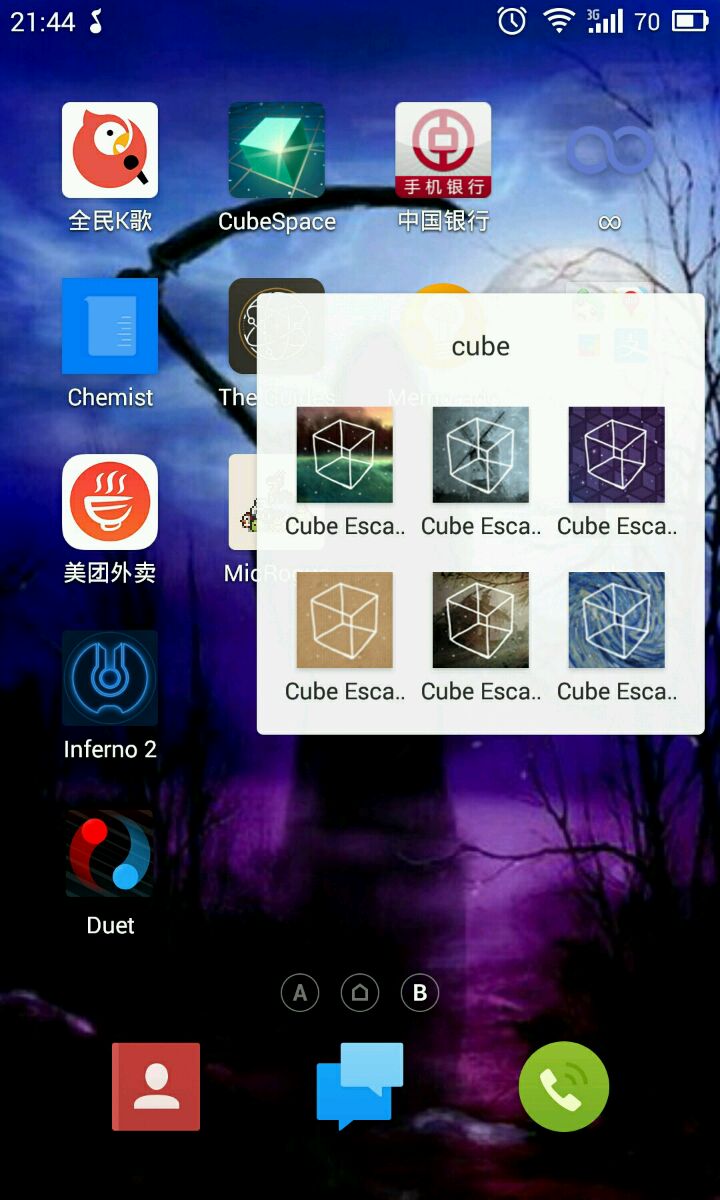Open Cube Escape with green landscape icon

click(x=345, y=455)
